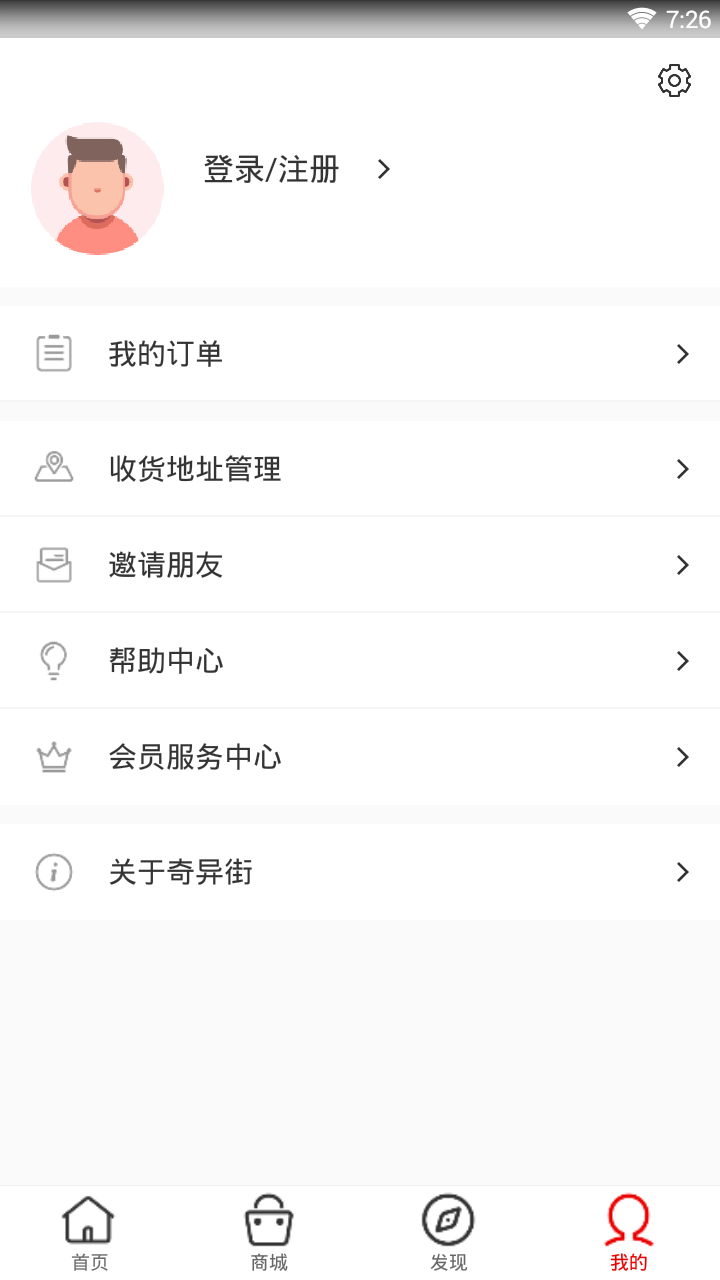720x1280 pixels.
Task: Switch to the 首页 home tab
Action: click(x=89, y=1233)
